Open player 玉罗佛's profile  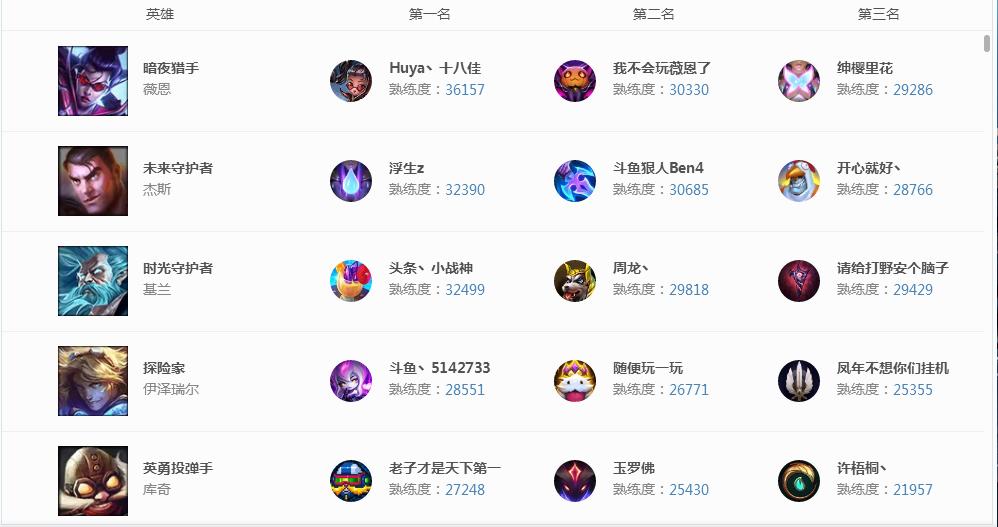point(633,468)
